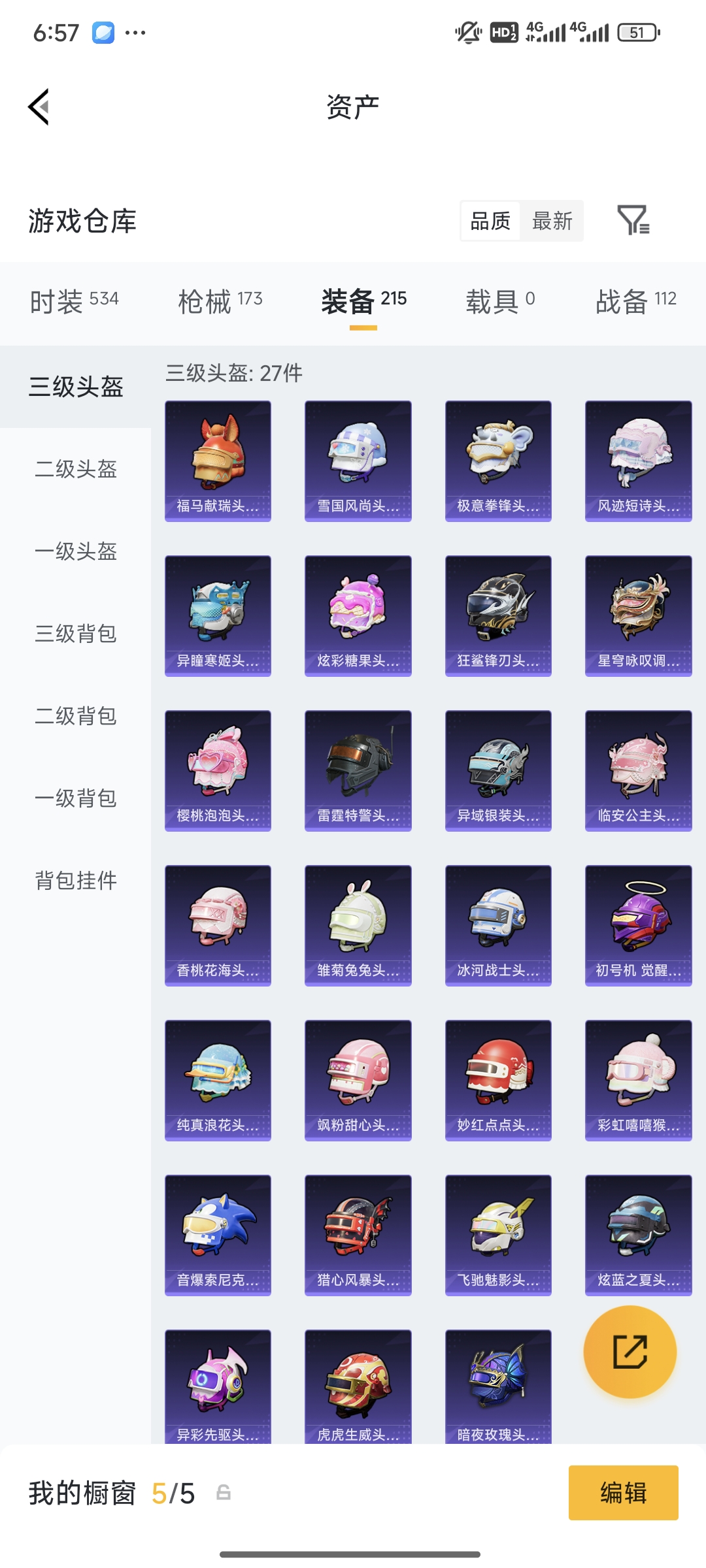706x1568 pixels.
Task: Tap 编辑 to edit 我的橱窗
Action: click(x=623, y=1493)
